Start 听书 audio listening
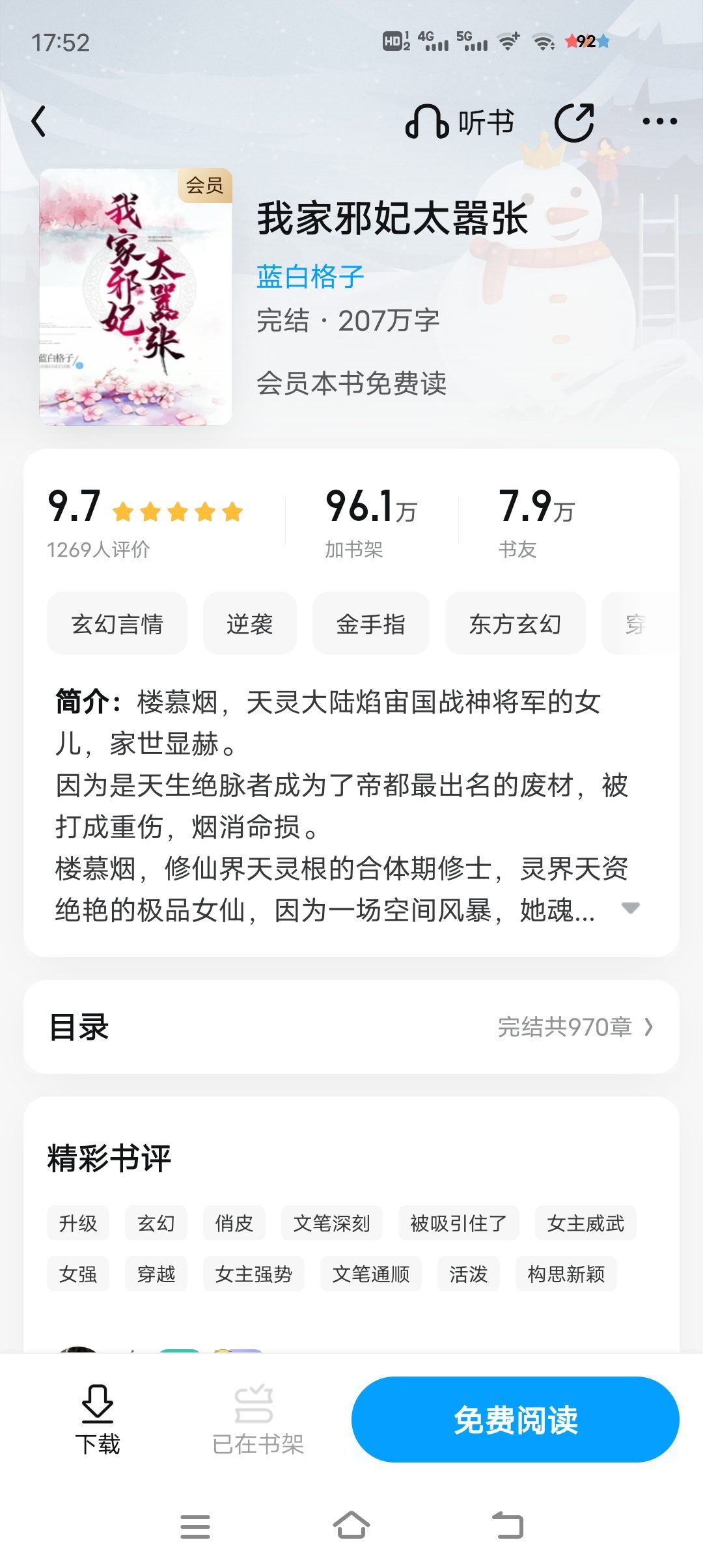This screenshot has width=703, height=1568. [x=460, y=122]
